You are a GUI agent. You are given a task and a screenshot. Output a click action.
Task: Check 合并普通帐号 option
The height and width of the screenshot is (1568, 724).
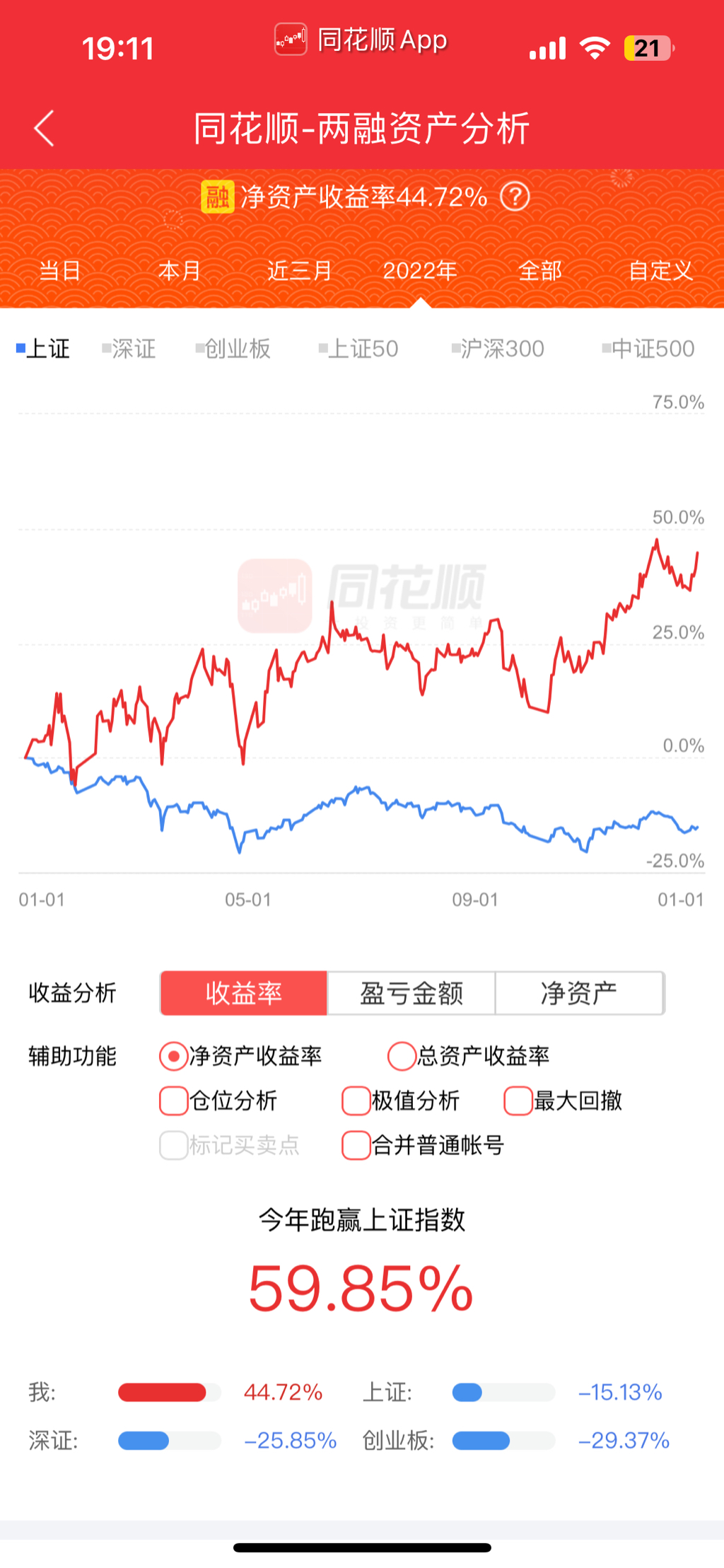click(356, 1145)
